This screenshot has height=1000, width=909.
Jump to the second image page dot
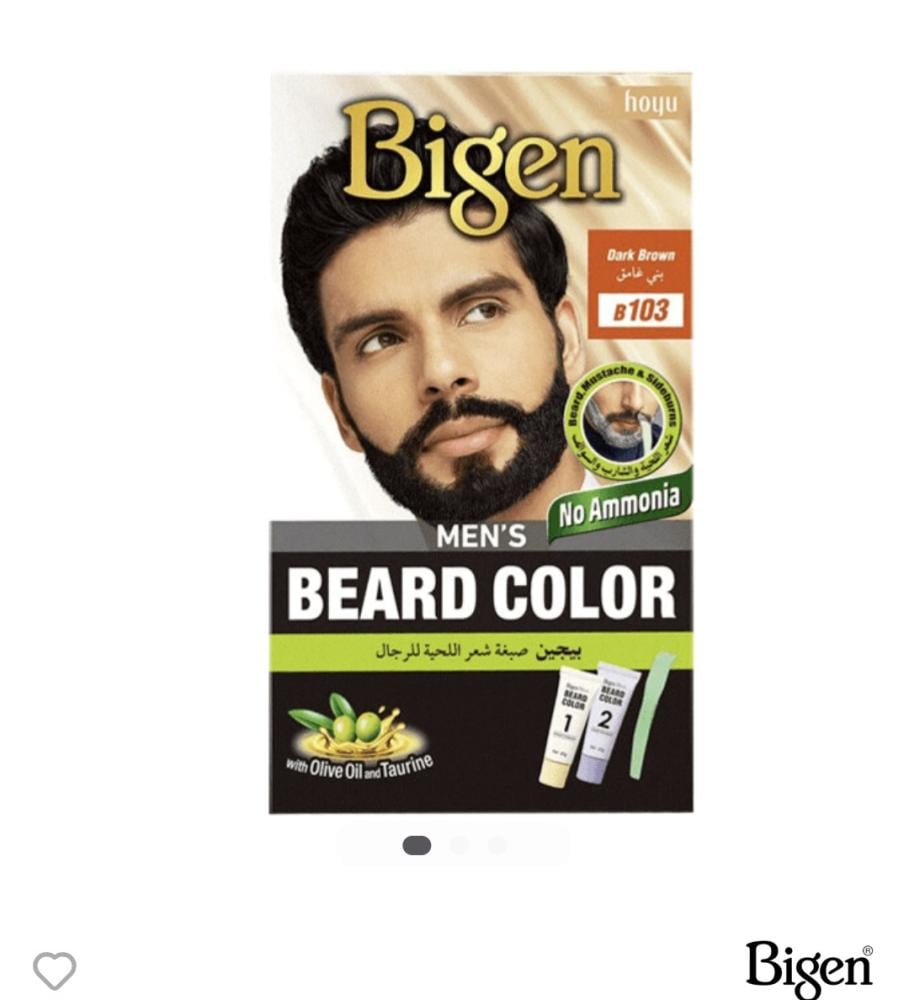459,846
